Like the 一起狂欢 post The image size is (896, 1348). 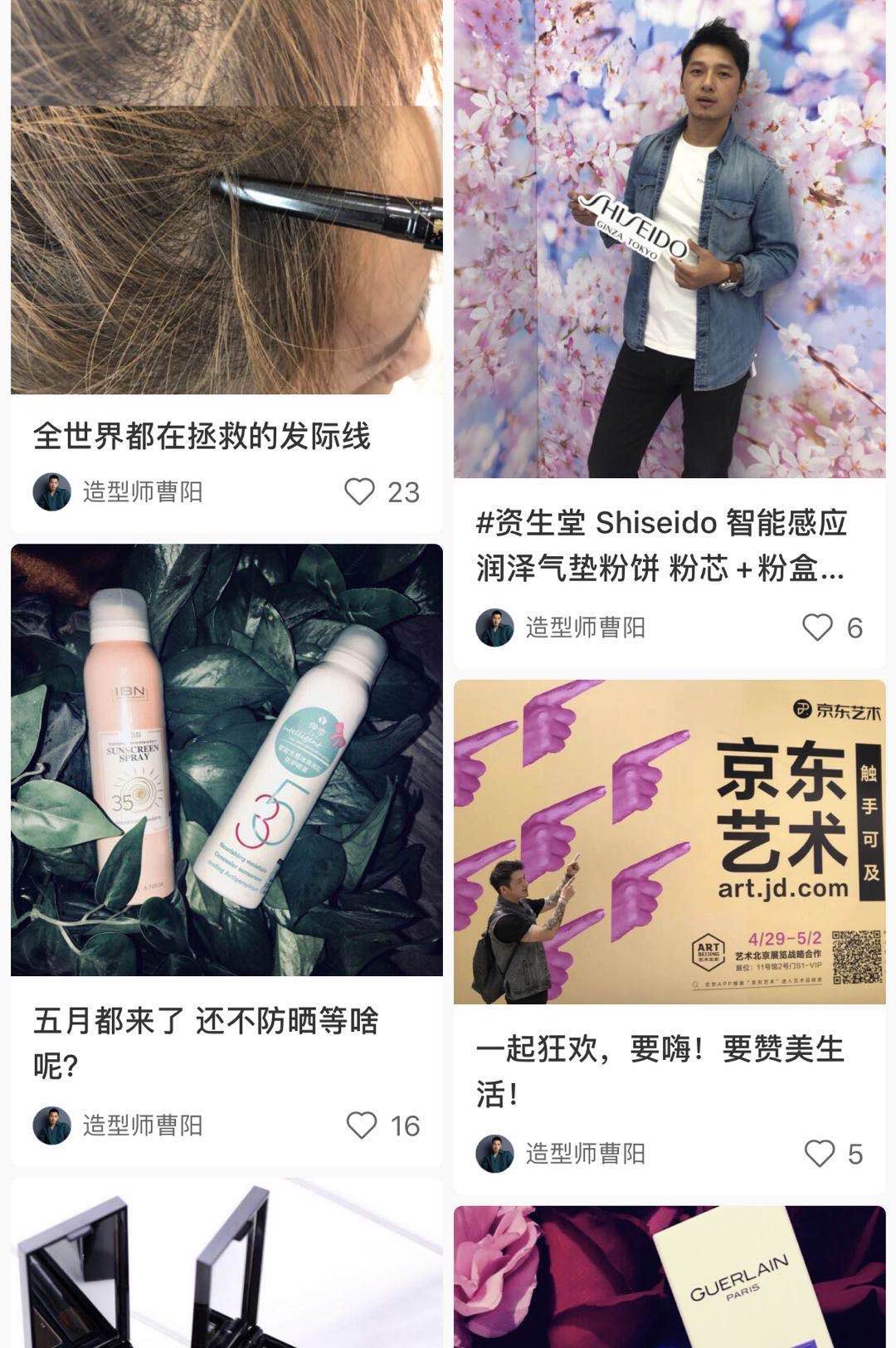(x=820, y=1154)
